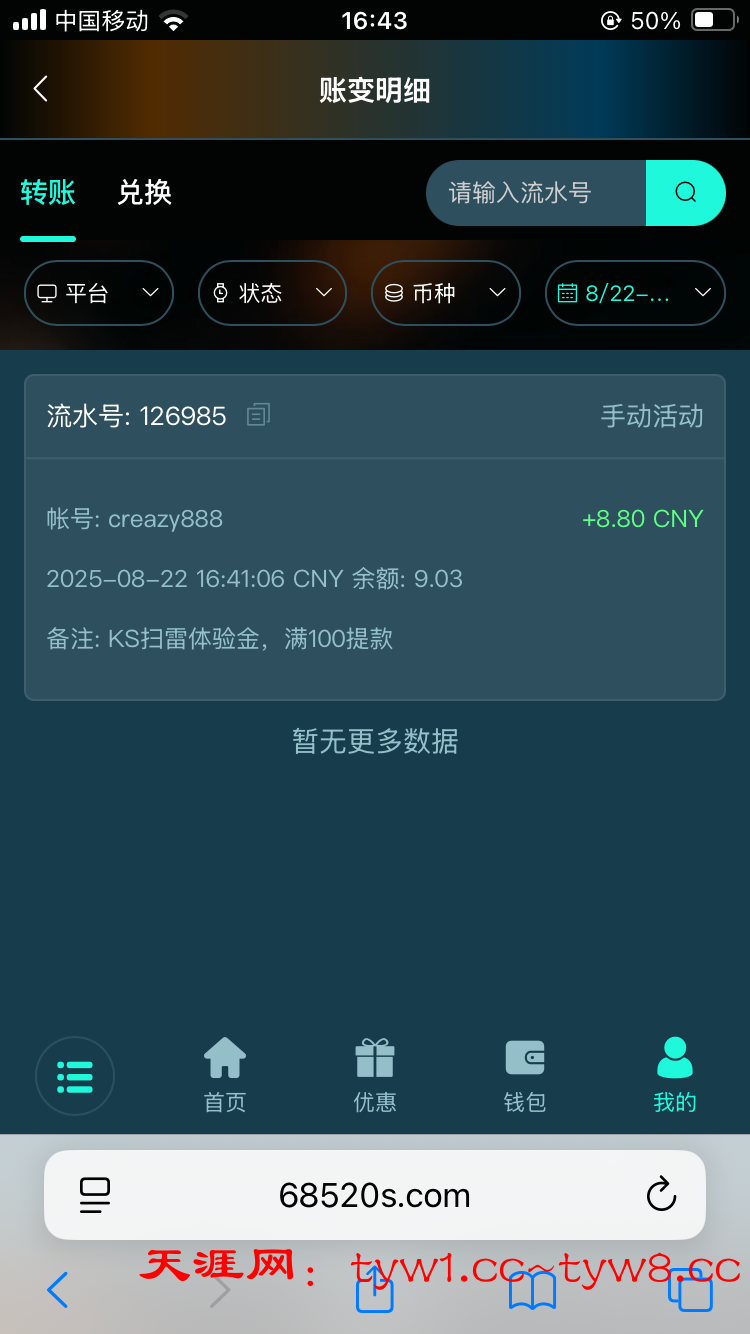Expand the 平台 filter dropdown
750x1334 pixels.
pyautogui.click(x=99, y=293)
